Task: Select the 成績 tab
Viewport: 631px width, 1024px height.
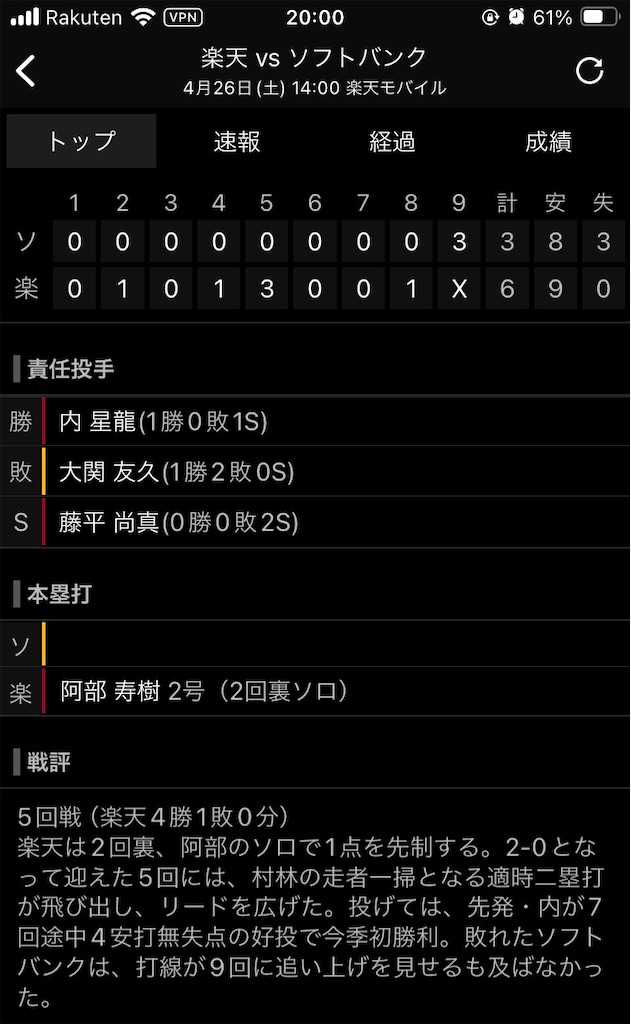Action: pyautogui.click(x=549, y=142)
